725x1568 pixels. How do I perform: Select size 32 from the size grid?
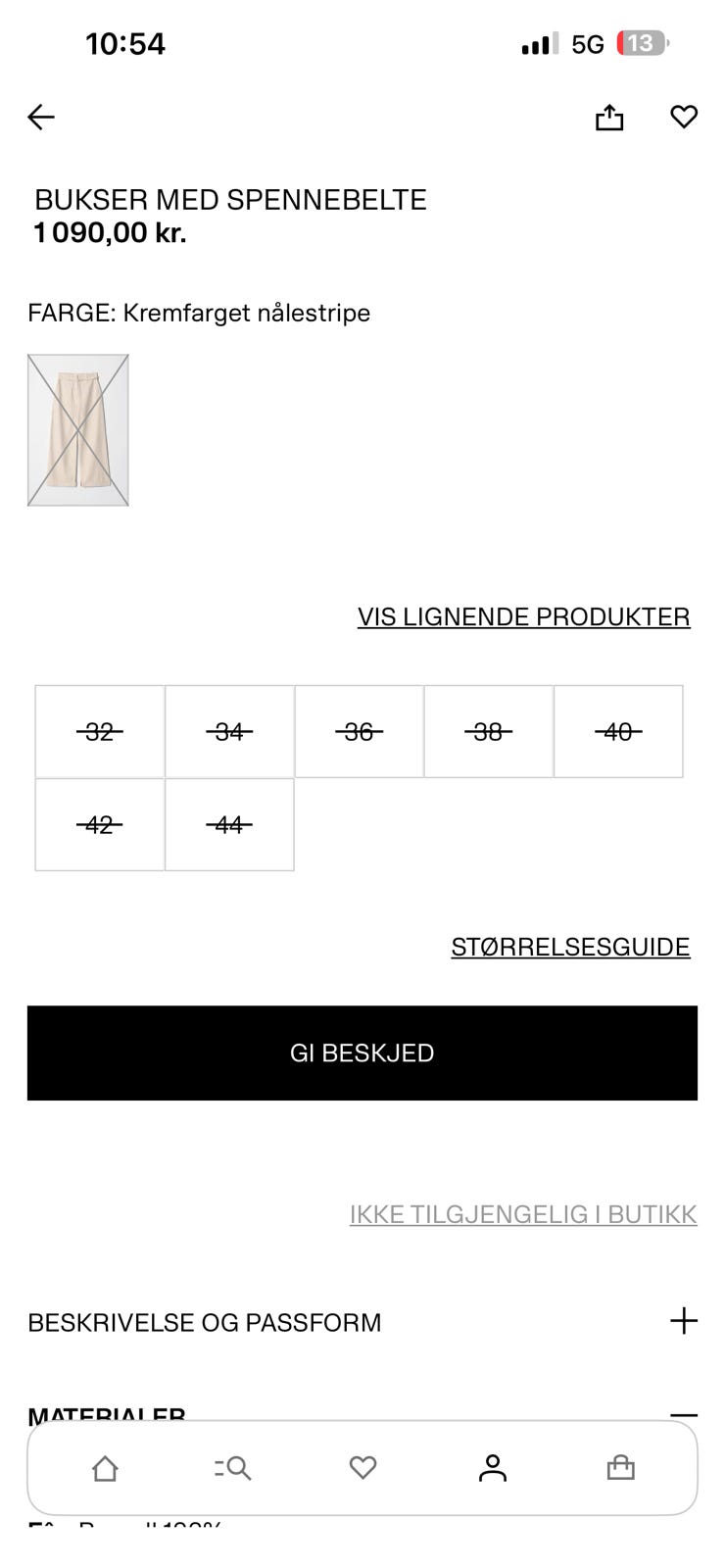tap(99, 731)
